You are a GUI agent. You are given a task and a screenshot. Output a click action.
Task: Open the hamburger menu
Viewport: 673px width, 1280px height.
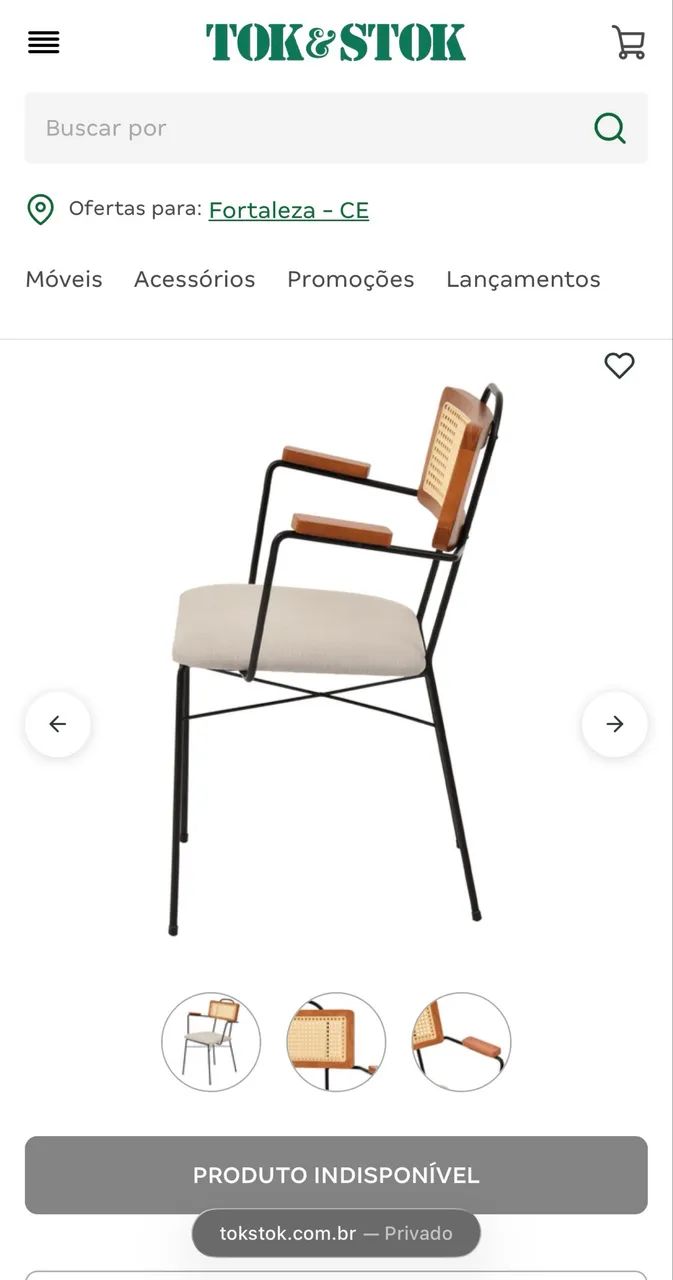click(43, 43)
